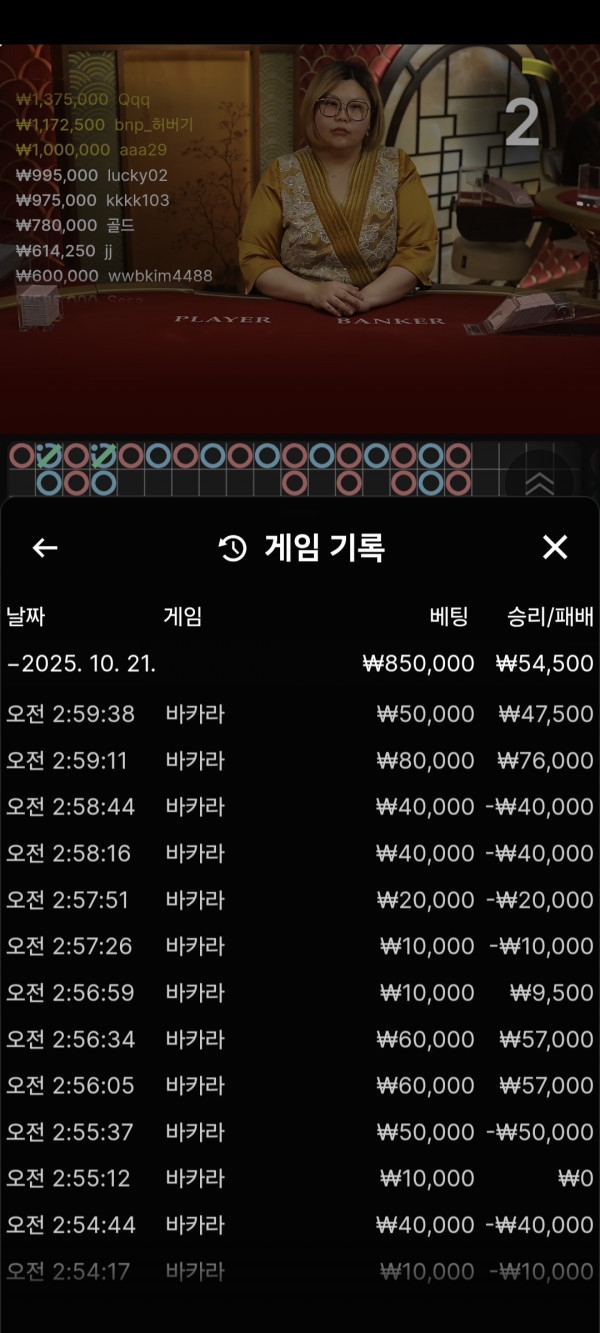This screenshot has height=1333, width=600.
Task: View details of the 오전 2:58:44 round
Action: coord(300,807)
